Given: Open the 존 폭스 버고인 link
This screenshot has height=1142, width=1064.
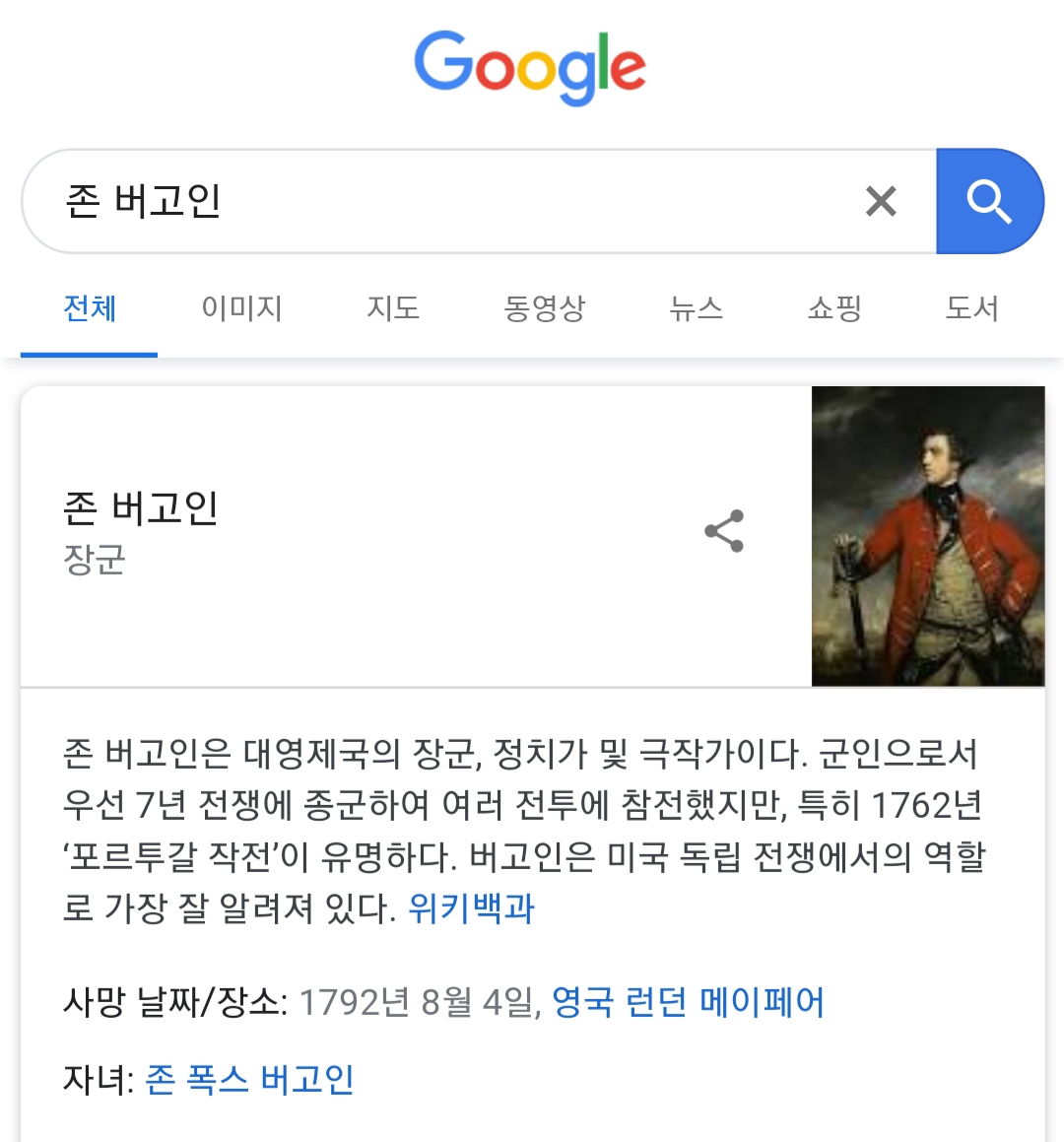Looking at the screenshot, I should 249,1079.
